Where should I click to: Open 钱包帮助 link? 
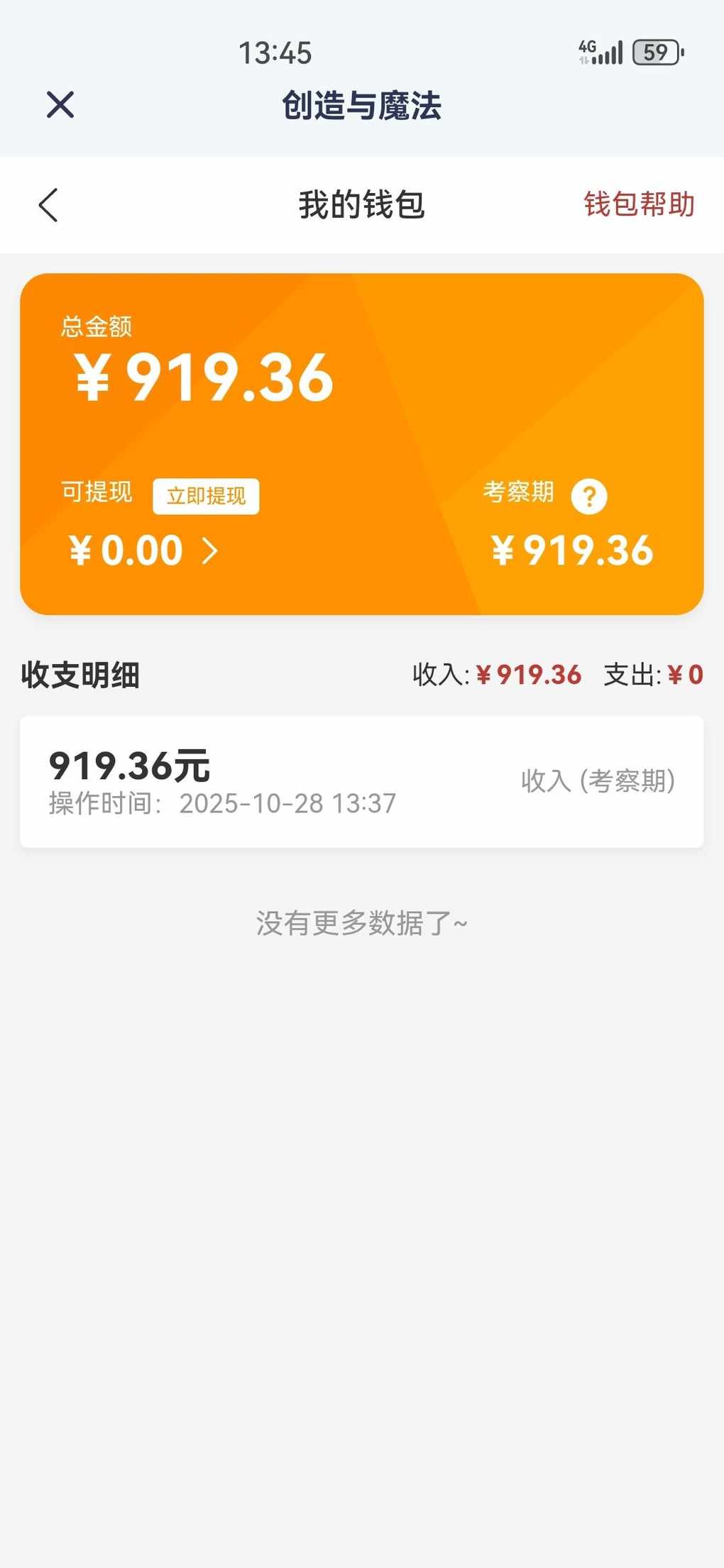pyautogui.click(x=639, y=204)
